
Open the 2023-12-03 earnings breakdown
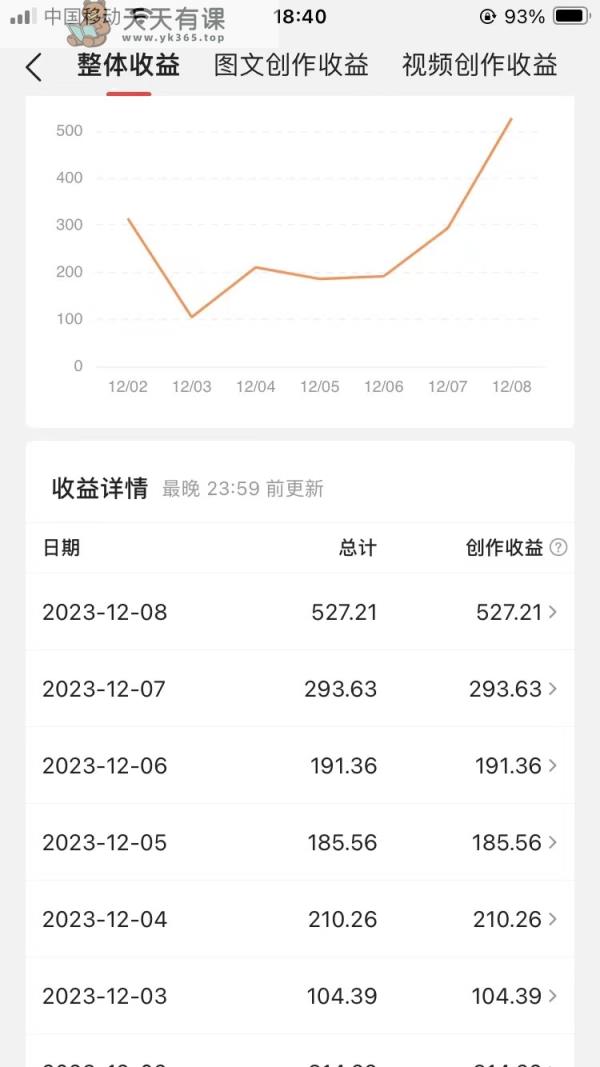[x=300, y=996]
